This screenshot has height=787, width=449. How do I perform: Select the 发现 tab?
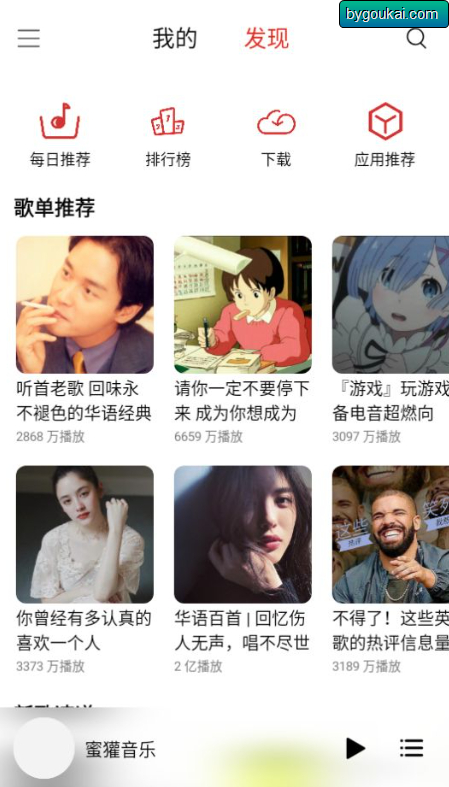[x=267, y=39]
